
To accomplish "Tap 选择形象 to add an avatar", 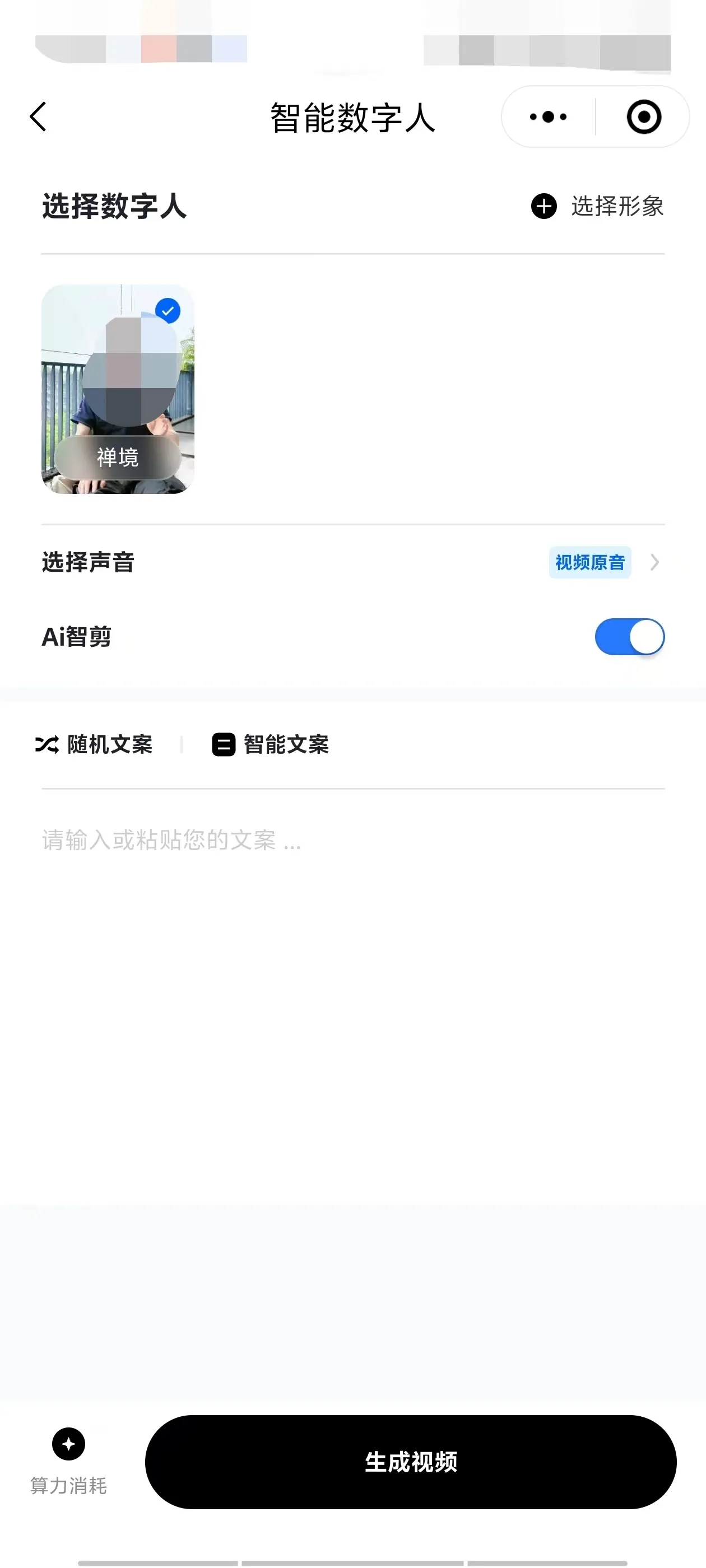I will (x=597, y=206).
